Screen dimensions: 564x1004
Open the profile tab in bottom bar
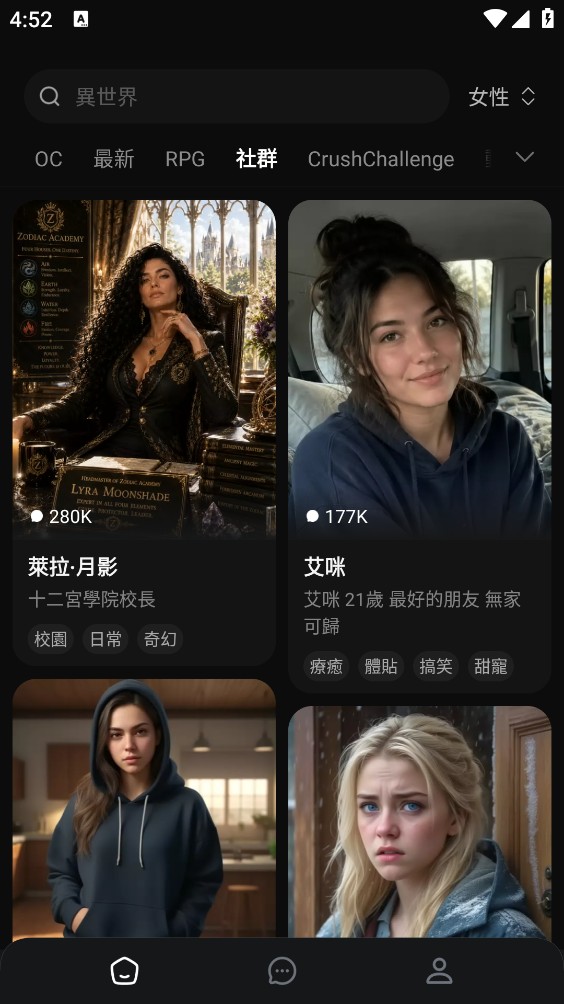pyautogui.click(x=439, y=971)
